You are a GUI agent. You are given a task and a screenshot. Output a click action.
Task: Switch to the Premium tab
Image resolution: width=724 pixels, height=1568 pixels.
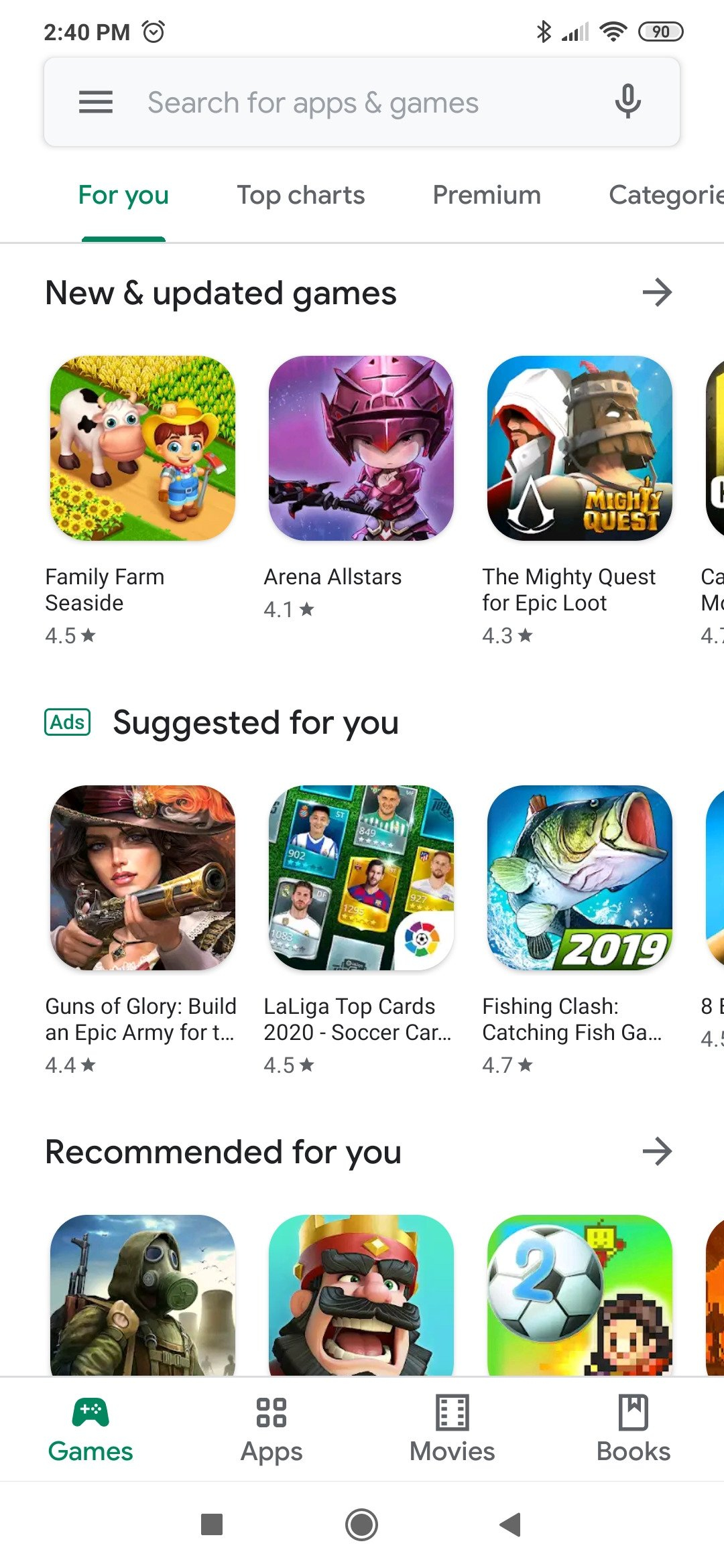click(486, 195)
